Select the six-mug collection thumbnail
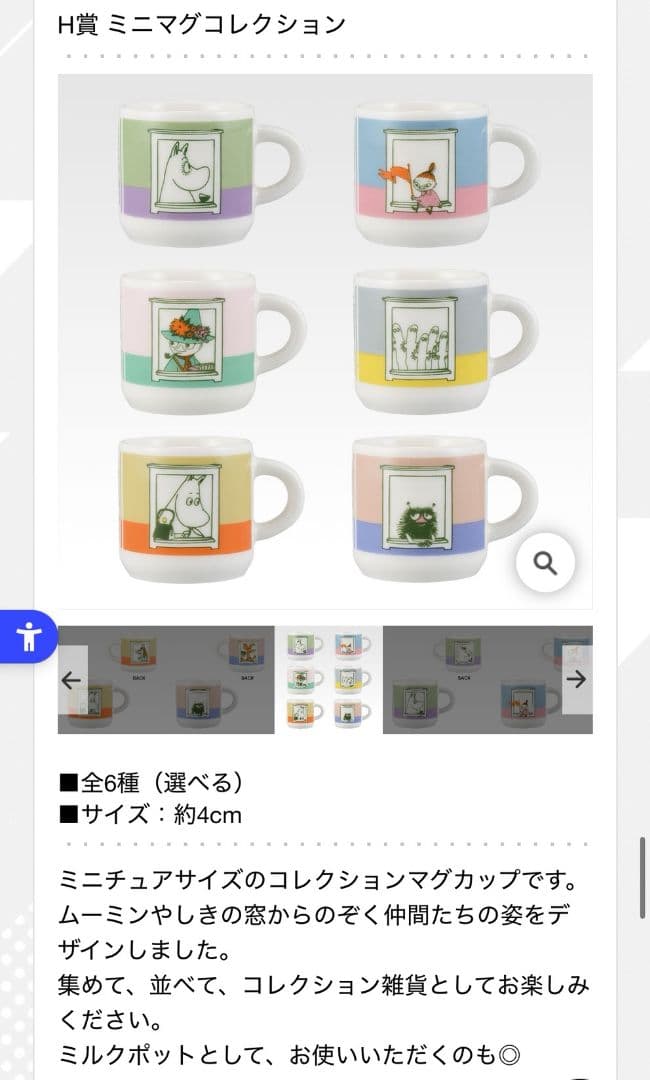650x1080 pixels. tap(328, 680)
